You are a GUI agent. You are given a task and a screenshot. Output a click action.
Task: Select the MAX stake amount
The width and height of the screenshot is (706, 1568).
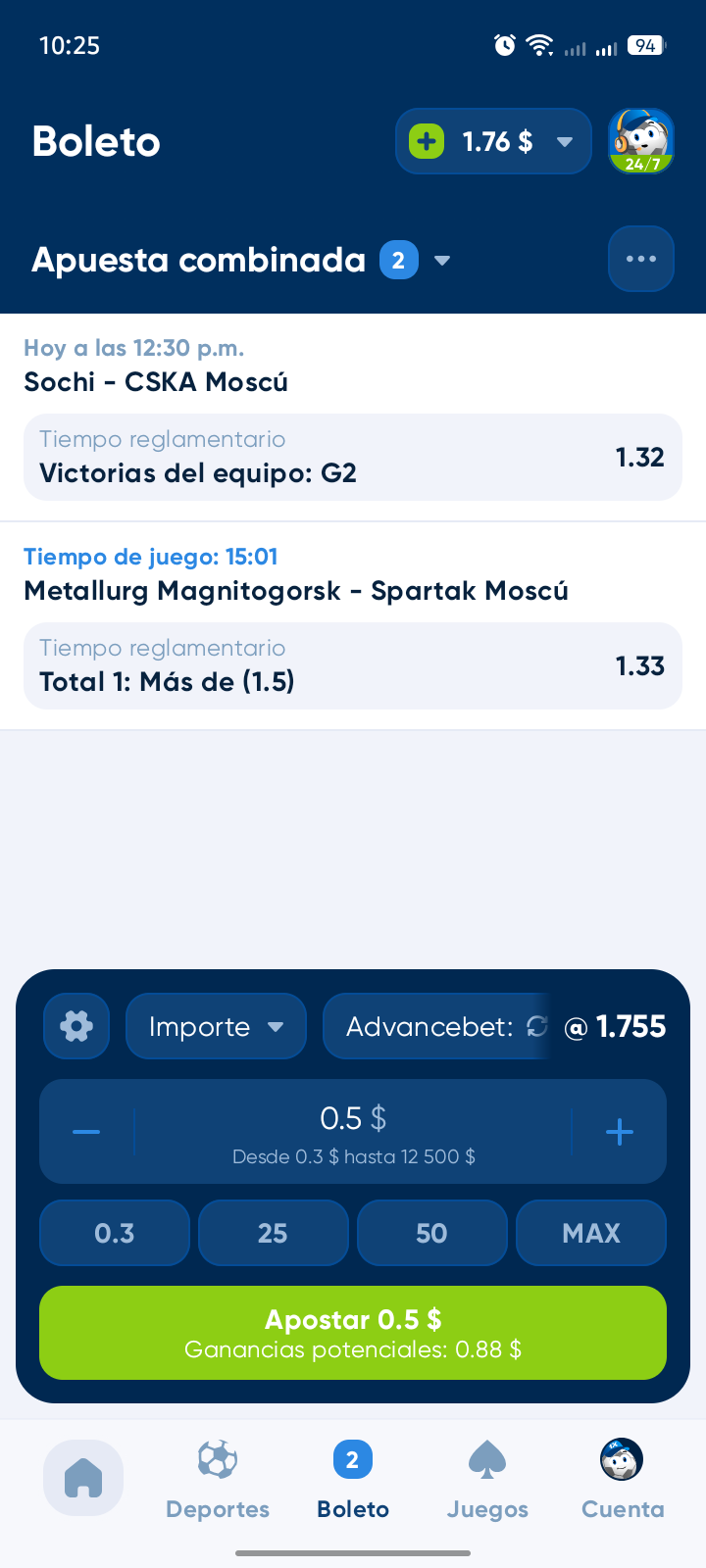point(591,1233)
